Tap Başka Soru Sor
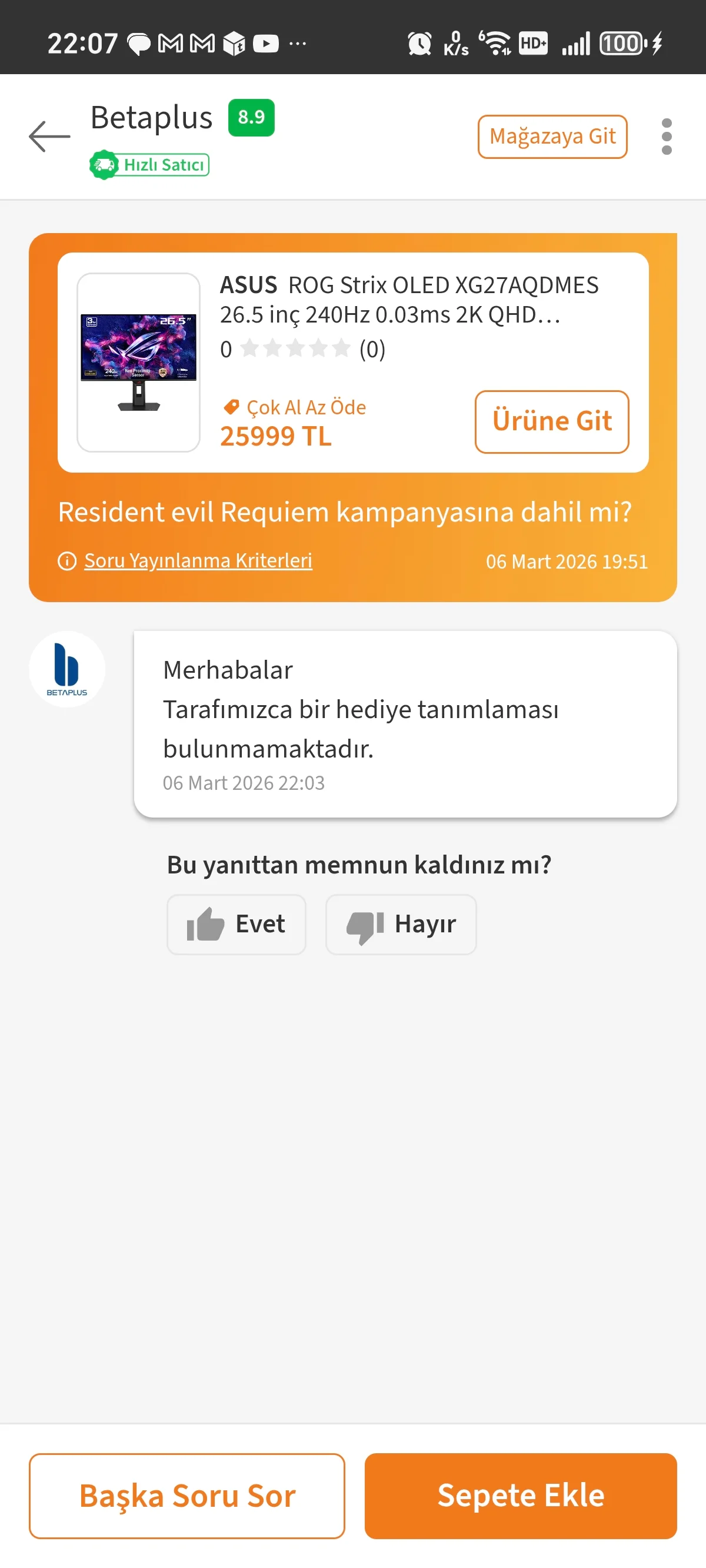 [x=187, y=1496]
